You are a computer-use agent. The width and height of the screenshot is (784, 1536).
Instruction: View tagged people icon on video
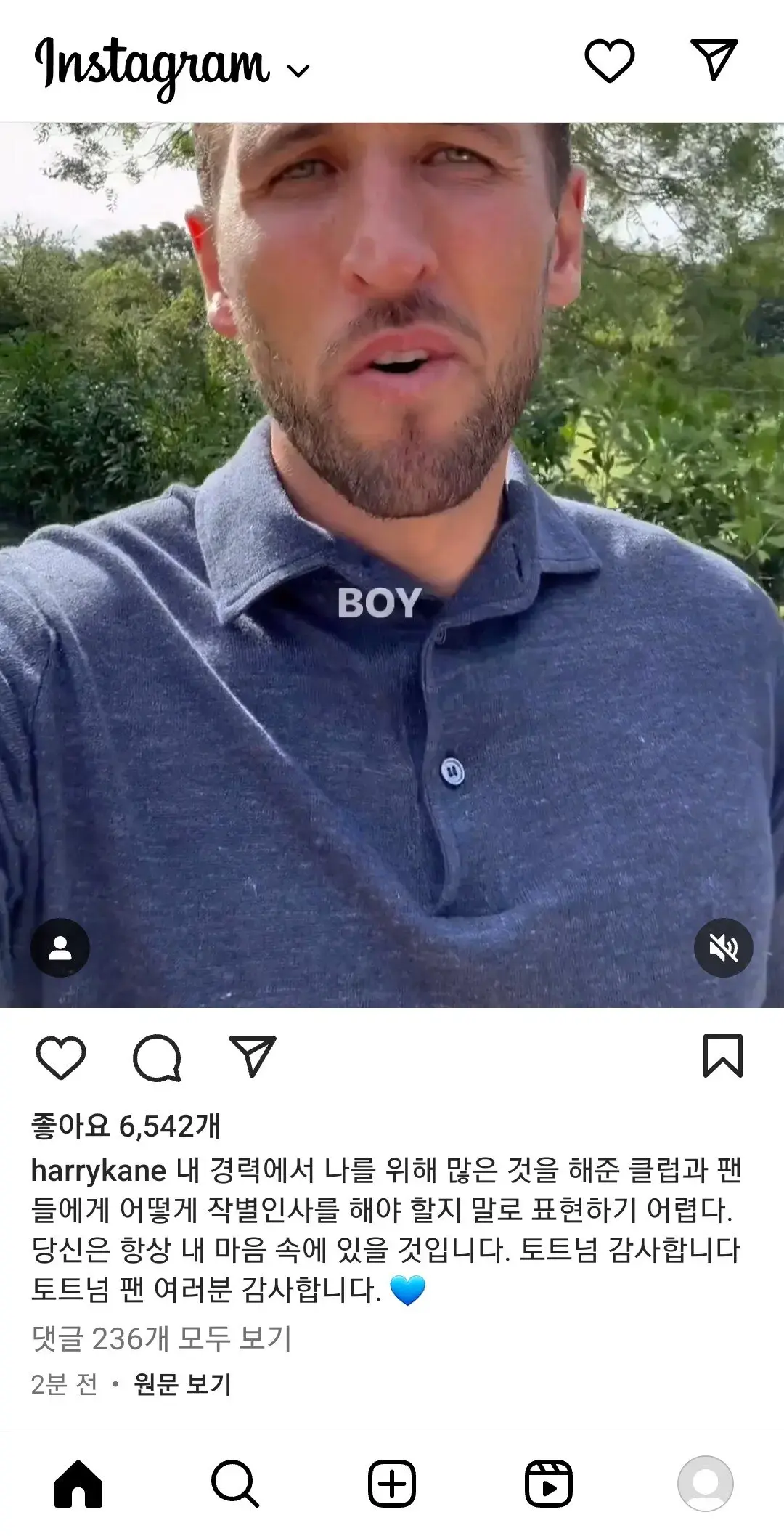[60, 947]
